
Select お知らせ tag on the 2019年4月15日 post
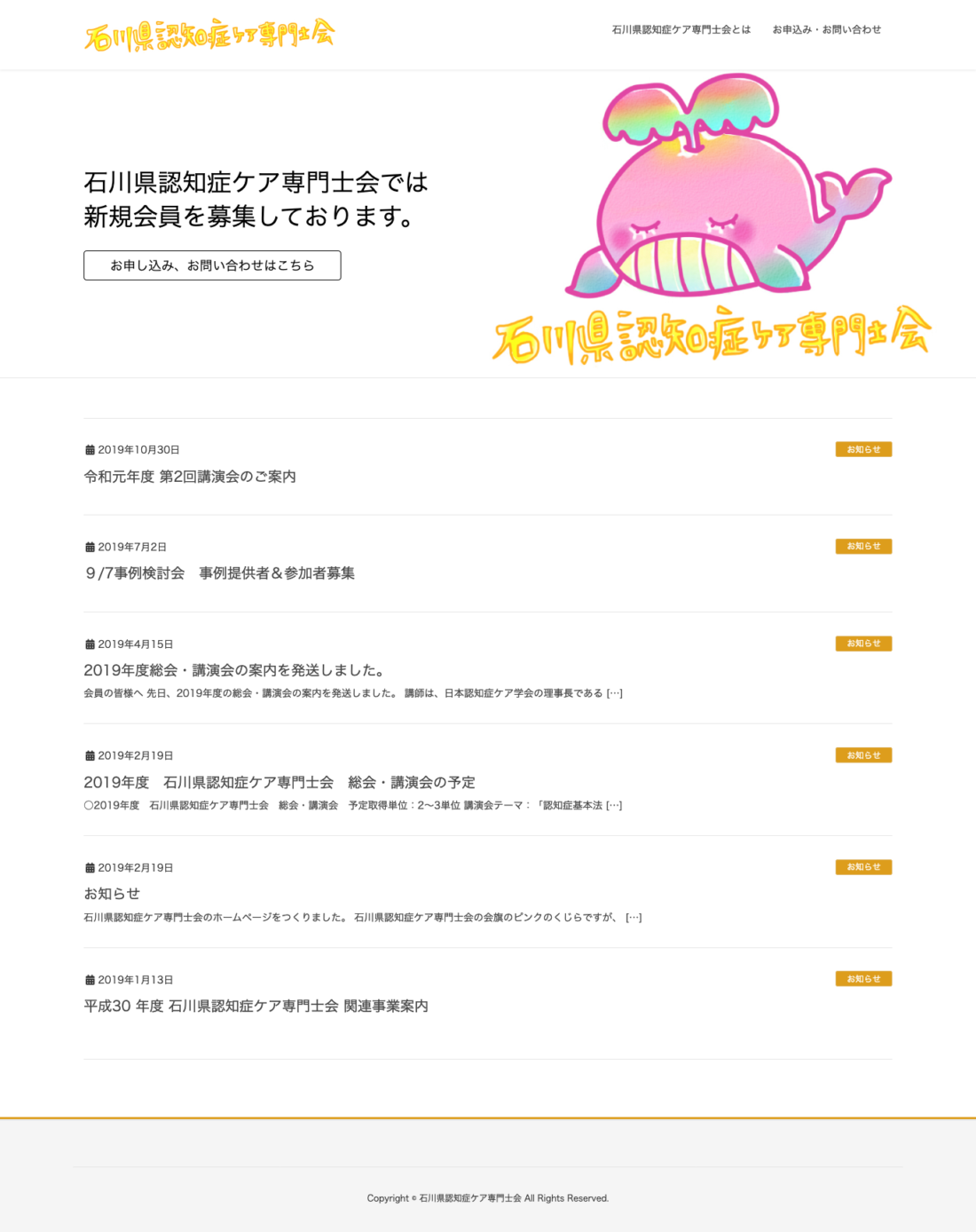863,644
